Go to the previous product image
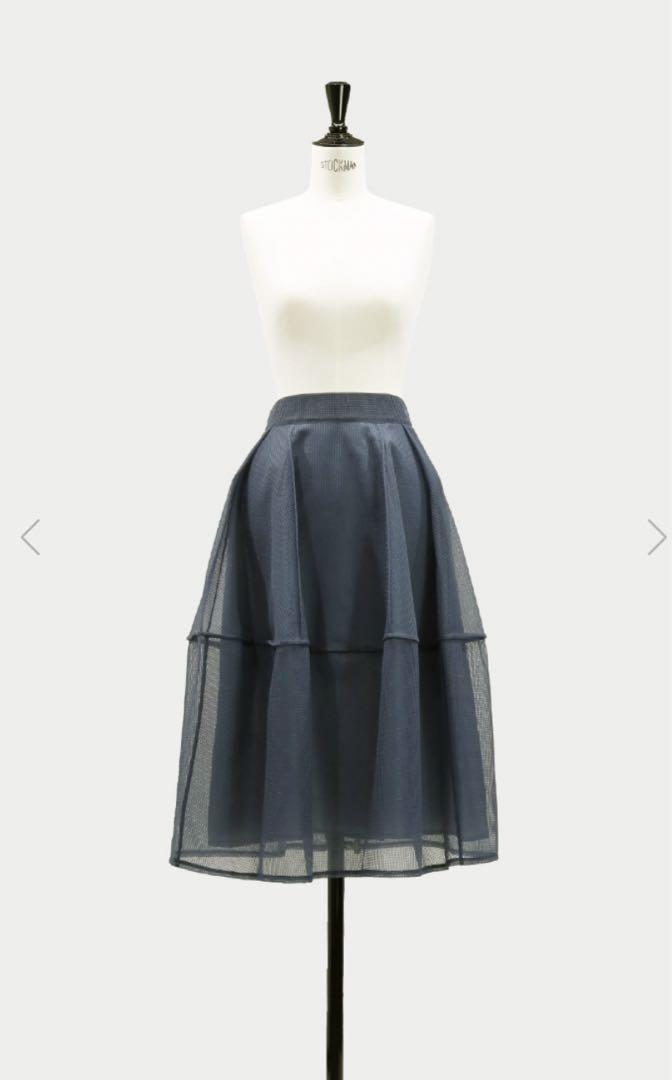The width and height of the screenshot is (672, 1080). [x=30, y=537]
